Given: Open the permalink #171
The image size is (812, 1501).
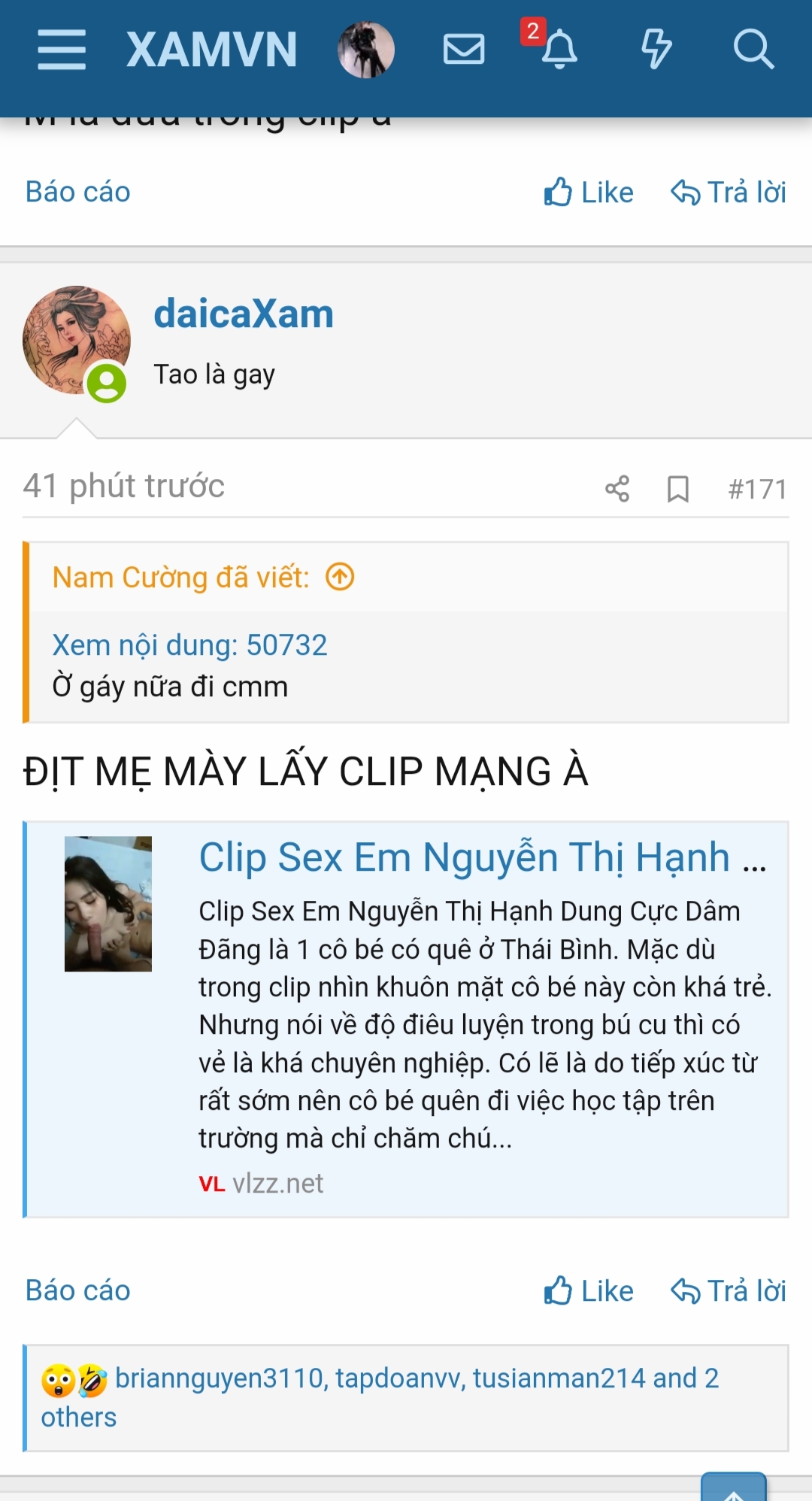Looking at the screenshot, I should pos(757,490).
